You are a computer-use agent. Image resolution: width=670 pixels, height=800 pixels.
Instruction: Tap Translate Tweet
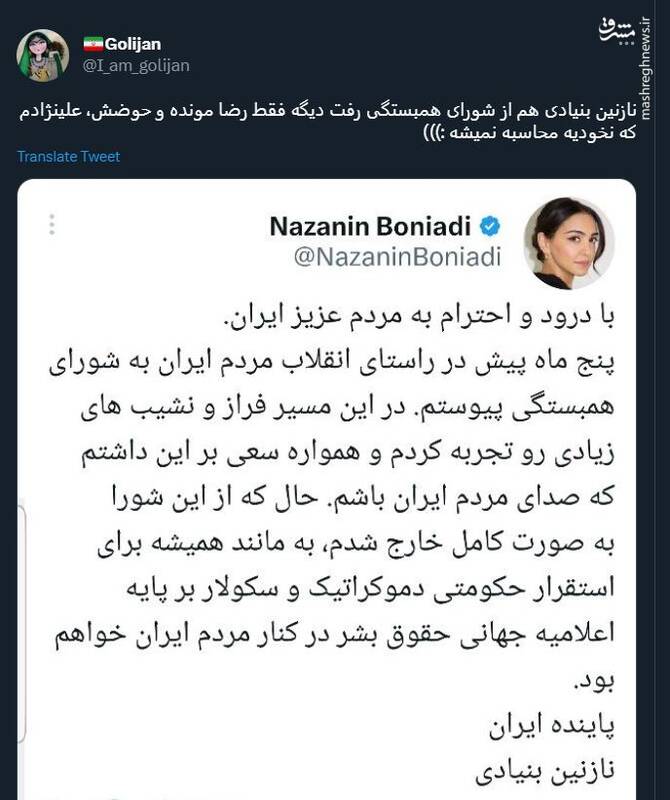click(x=68, y=156)
